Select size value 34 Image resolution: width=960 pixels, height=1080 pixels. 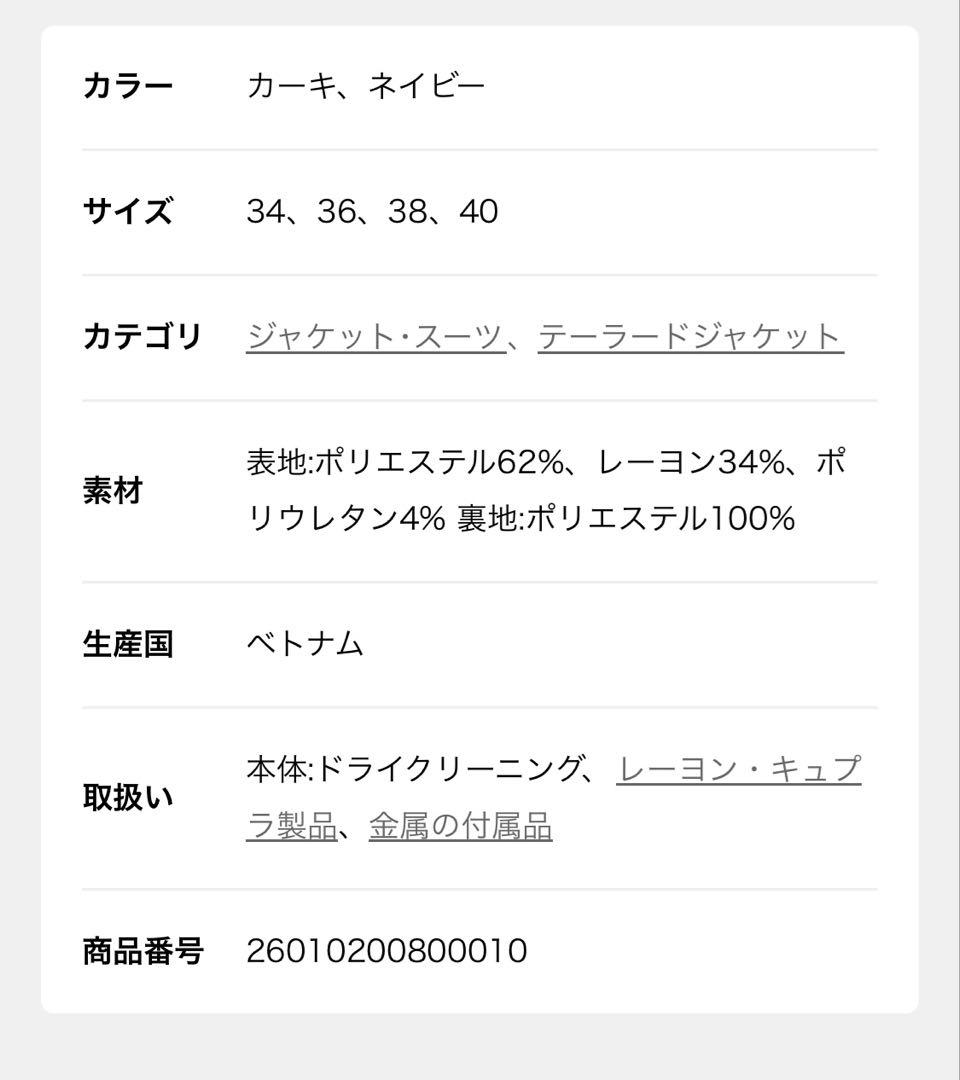[266, 210]
